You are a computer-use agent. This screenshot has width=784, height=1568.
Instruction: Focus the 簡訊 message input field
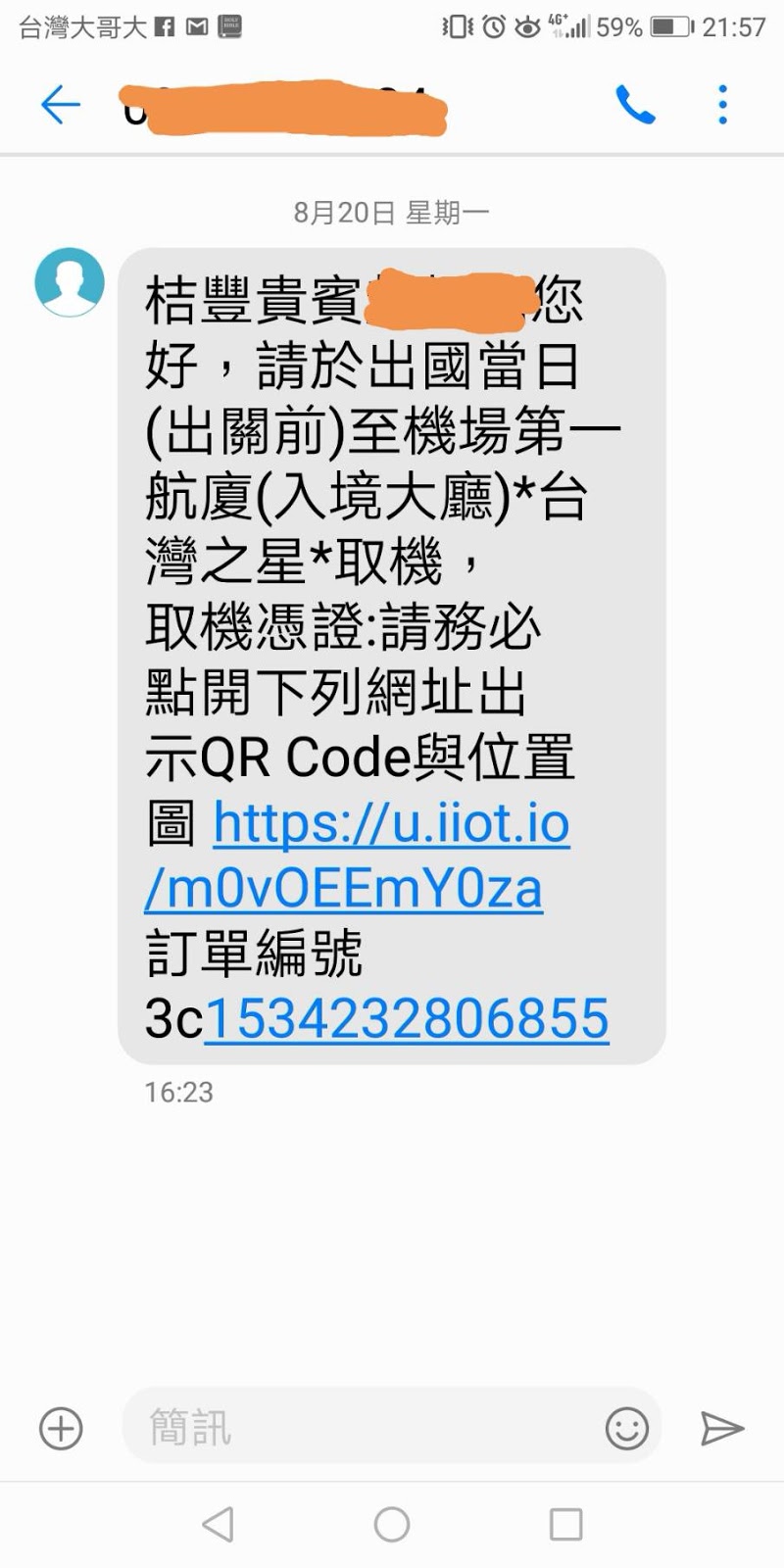pos(363,1427)
